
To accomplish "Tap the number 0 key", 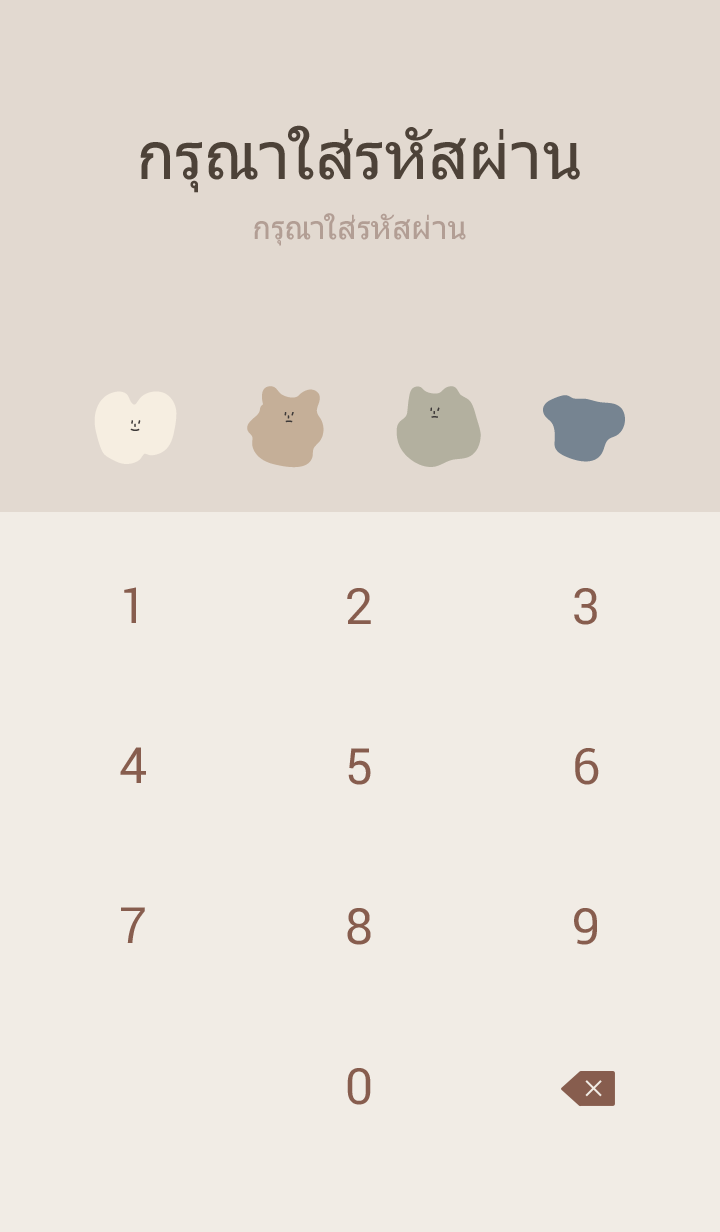I will [x=359, y=1087].
